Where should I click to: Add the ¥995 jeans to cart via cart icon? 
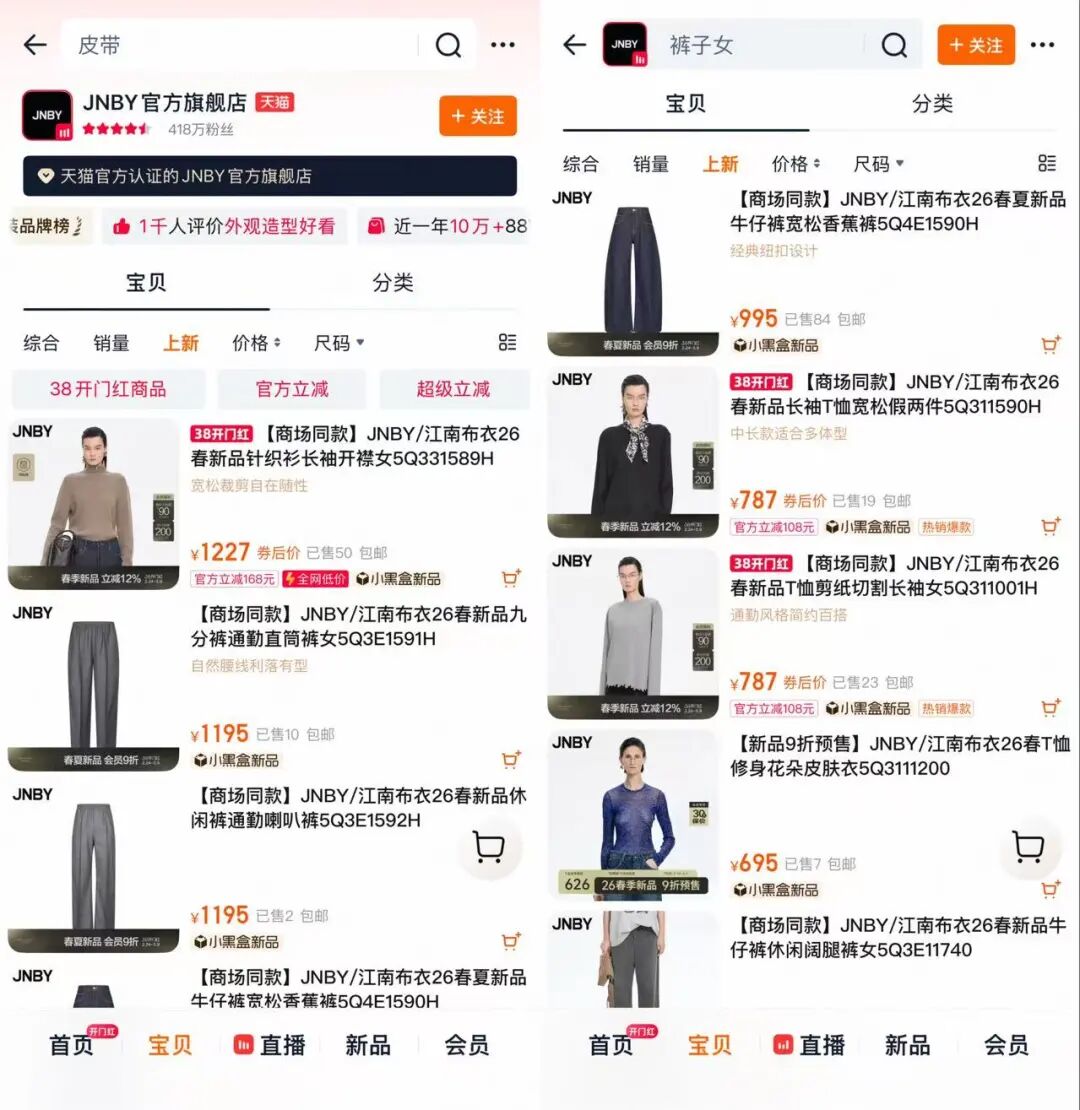[x=1050, y=343]
